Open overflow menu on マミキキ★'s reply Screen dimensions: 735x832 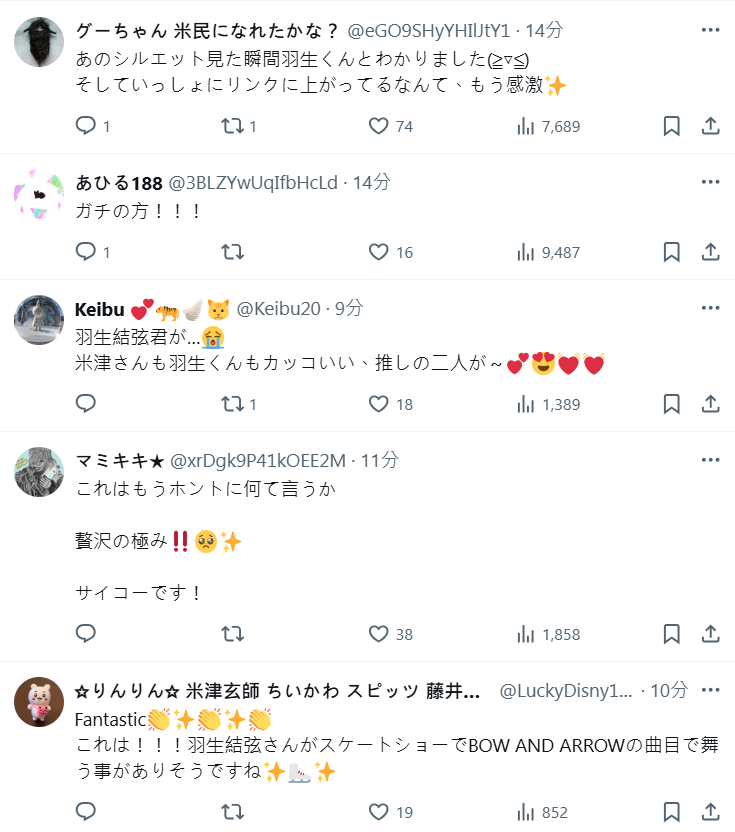(x=710, y=460)
